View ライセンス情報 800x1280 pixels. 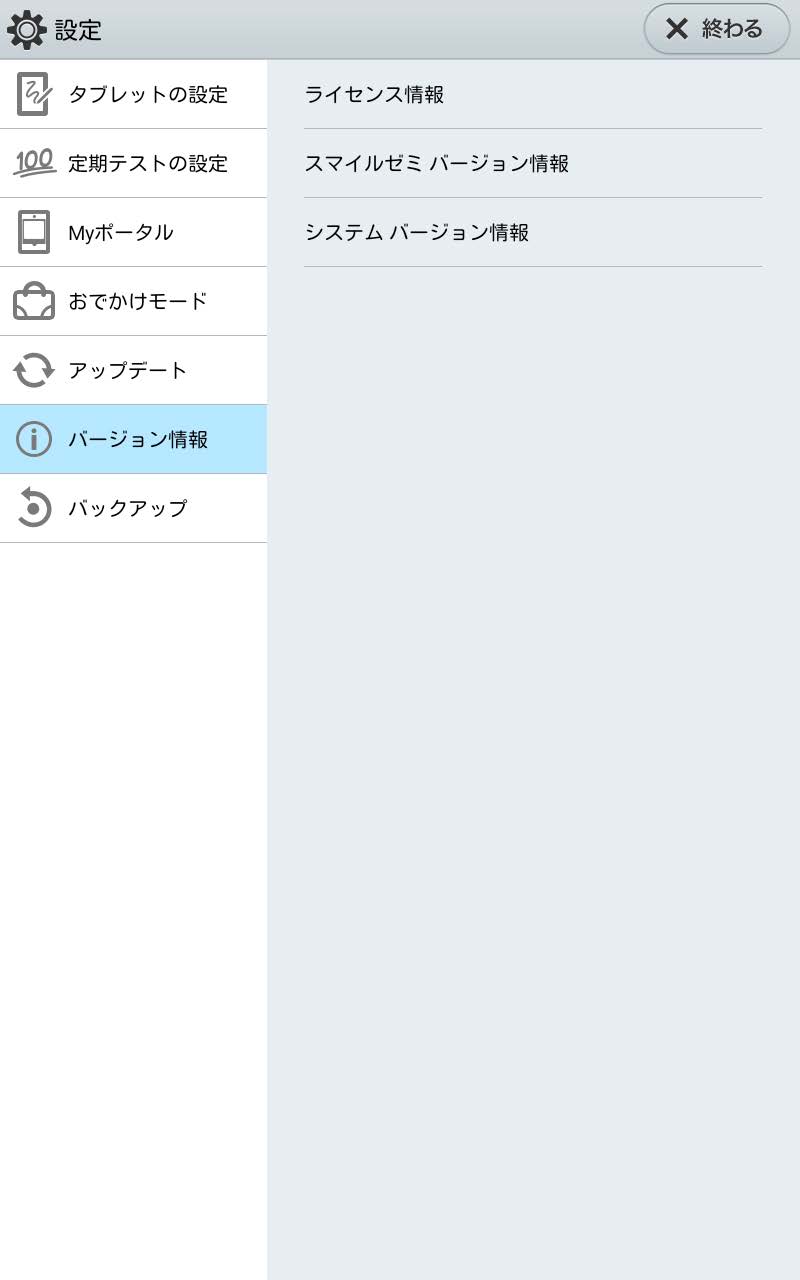pyautogui.click(x=533, y=94)
